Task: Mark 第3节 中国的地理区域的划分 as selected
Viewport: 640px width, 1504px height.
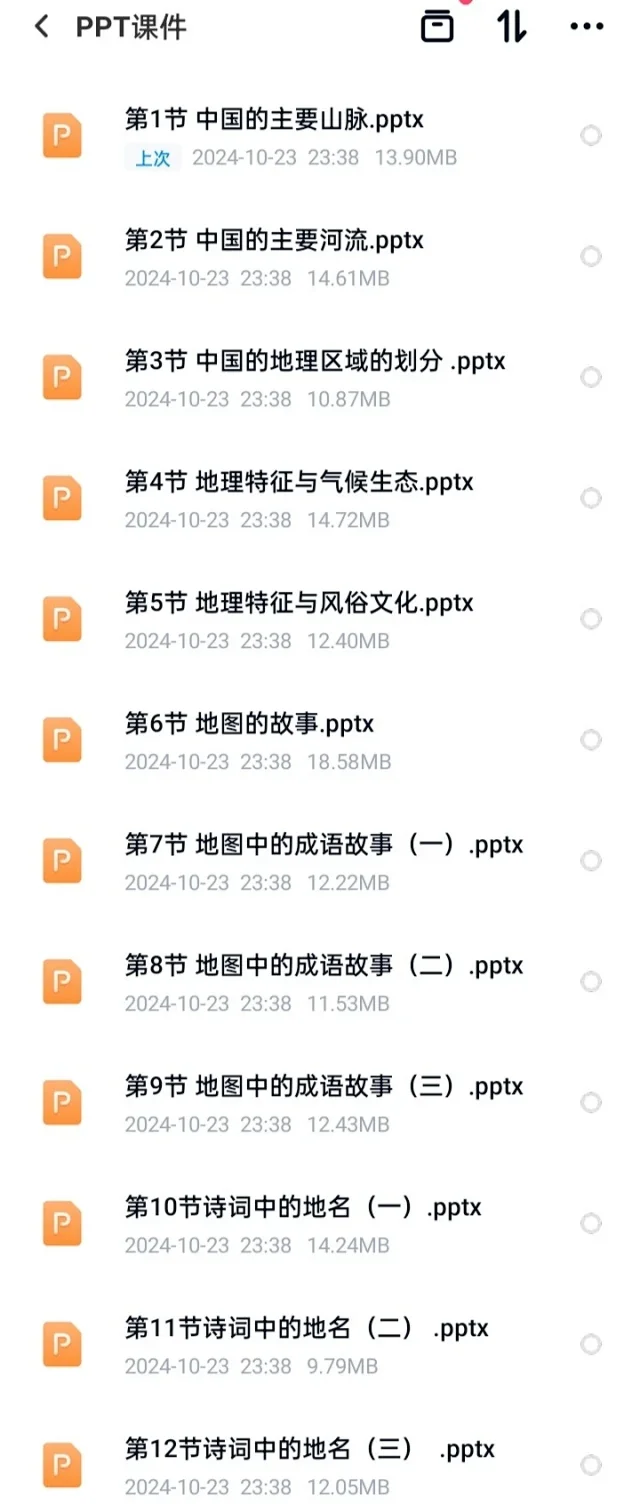Action: pyautogui.click(x=591, y=377)
